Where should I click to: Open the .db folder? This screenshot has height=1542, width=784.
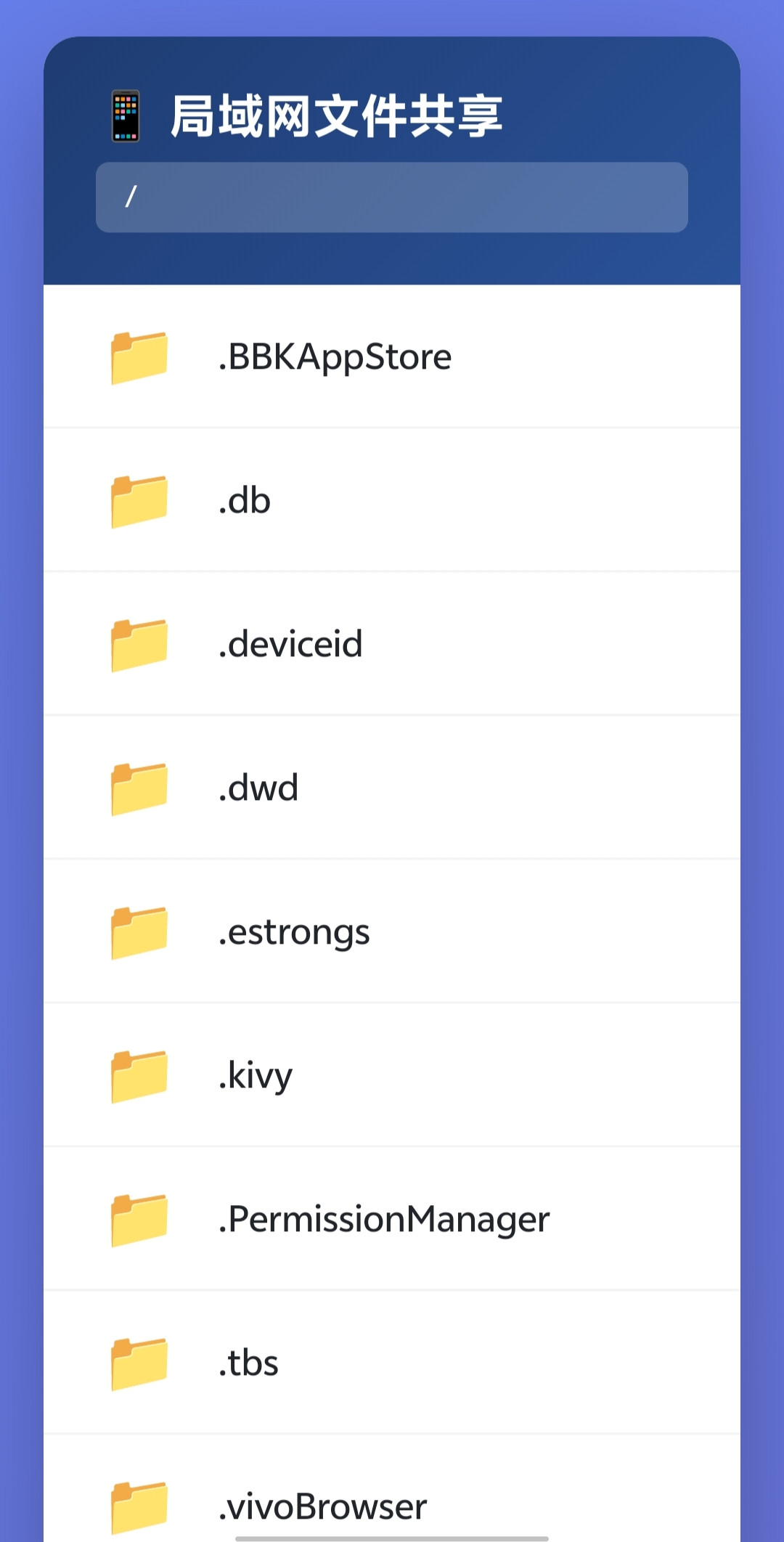245,501
